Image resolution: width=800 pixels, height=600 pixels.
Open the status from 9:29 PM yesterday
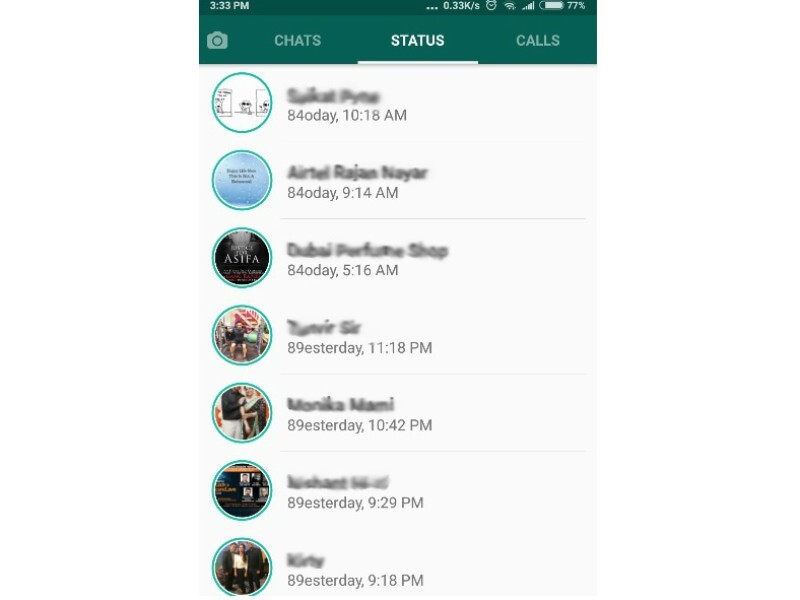click(400, 491)
